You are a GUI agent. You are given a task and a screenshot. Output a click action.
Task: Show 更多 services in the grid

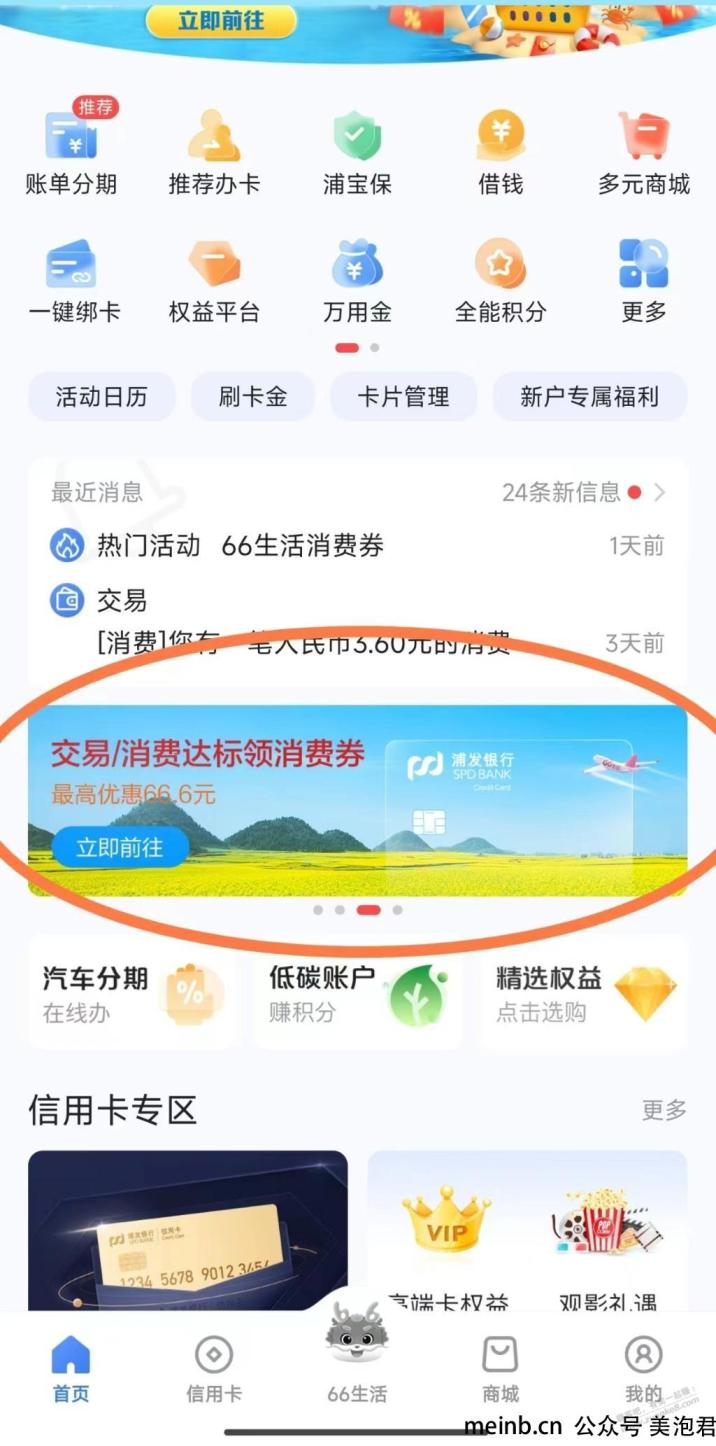tap(644, 282)
